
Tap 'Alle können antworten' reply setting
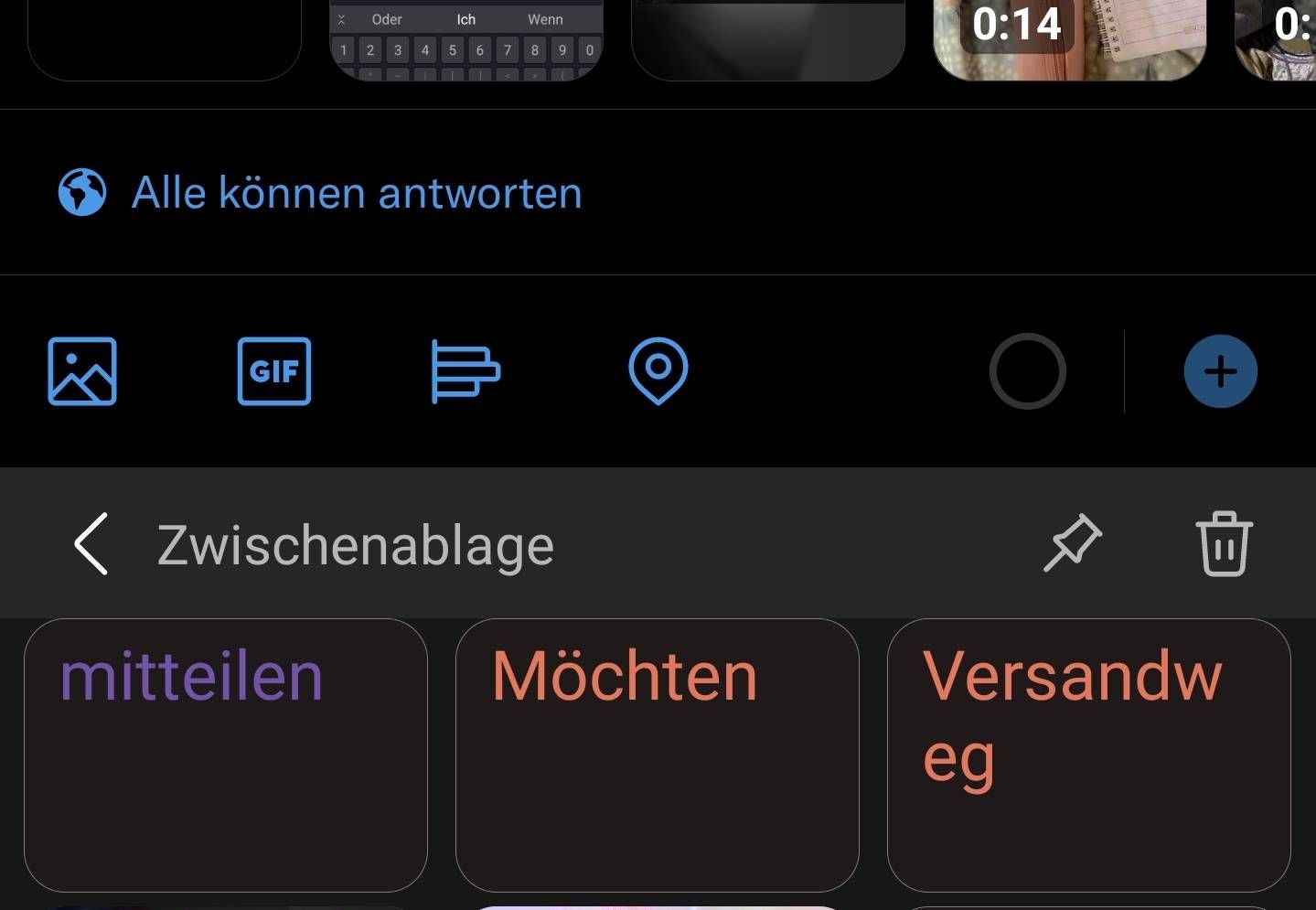pyautogui.click(x=356, y=193)
